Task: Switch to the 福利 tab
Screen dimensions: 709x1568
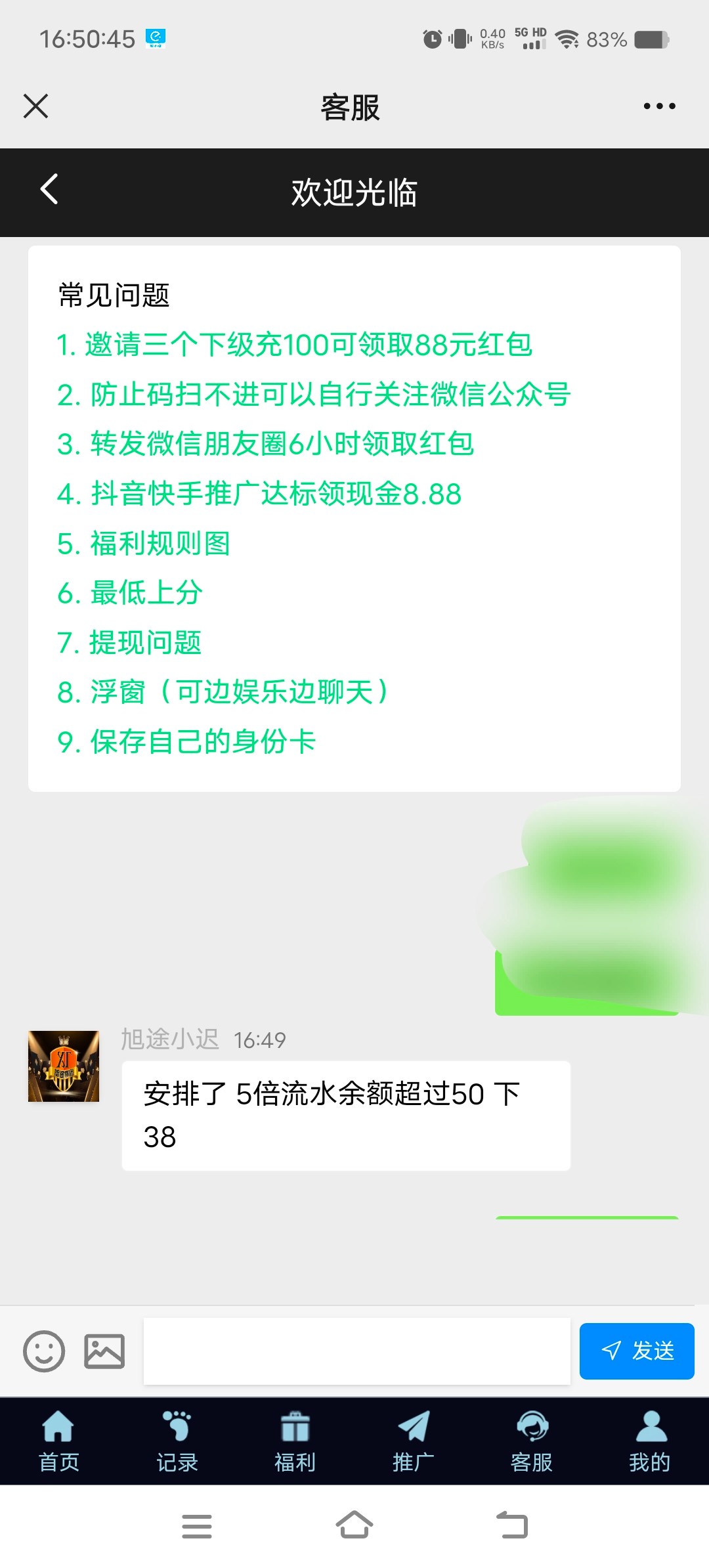Action: tap(295, 1441)
